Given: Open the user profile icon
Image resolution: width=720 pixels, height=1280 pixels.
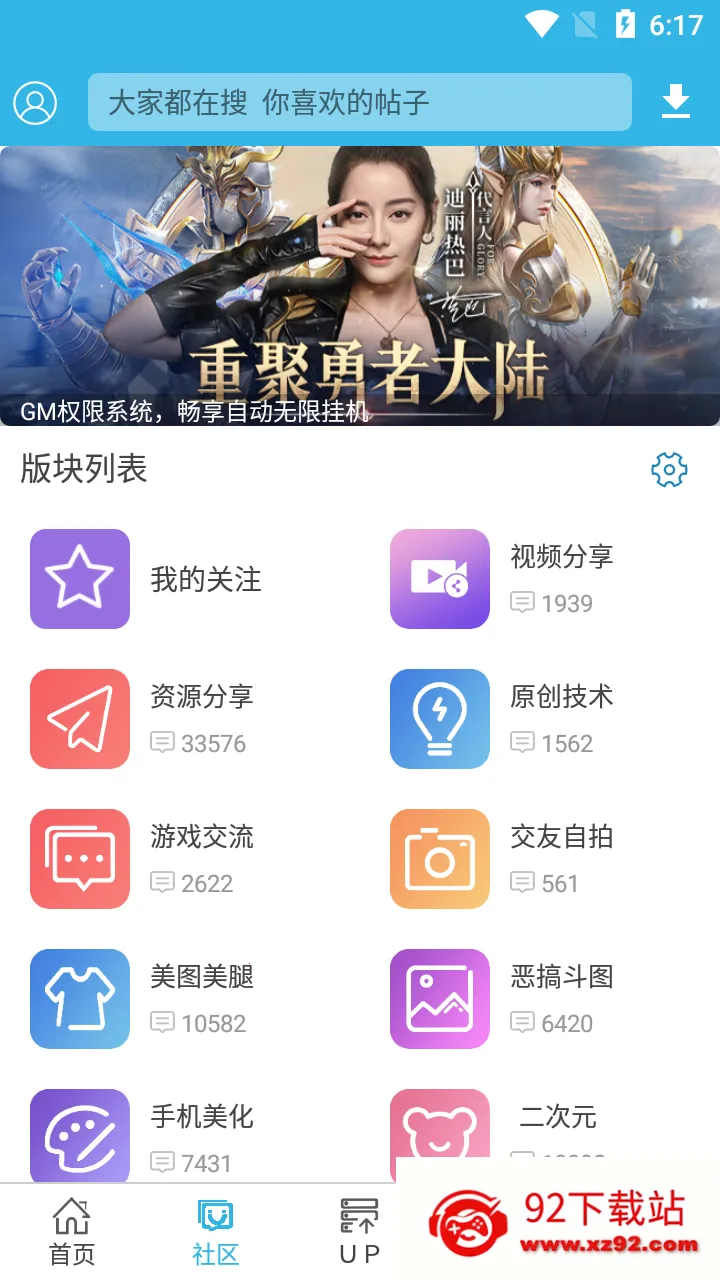Looking at the screenshot, I should pyautogui.click(x=35, y=103).
